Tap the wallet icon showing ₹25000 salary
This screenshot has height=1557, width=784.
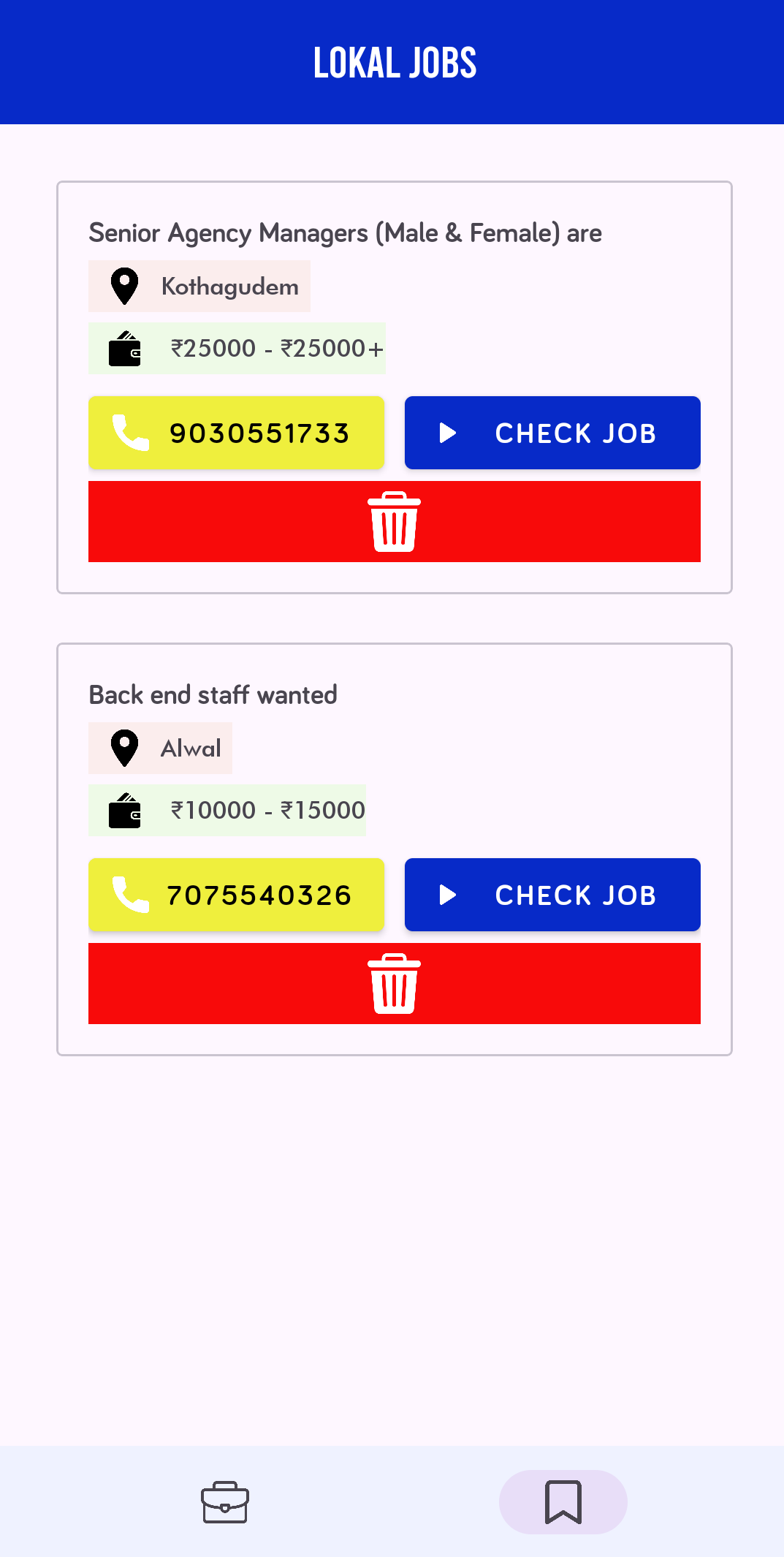coord(124,349)
